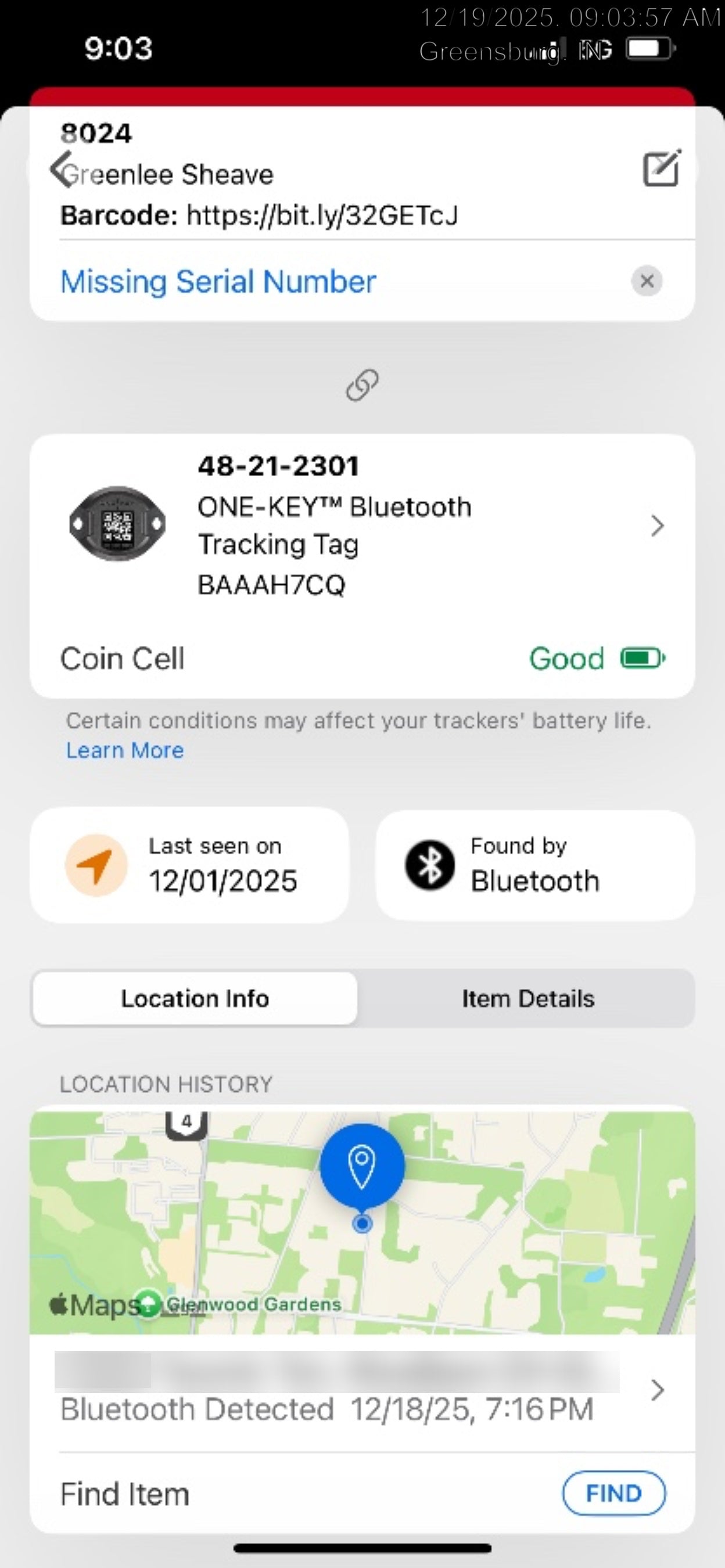Open the edit item icon

pyautogui.click(x=662, y=168)
